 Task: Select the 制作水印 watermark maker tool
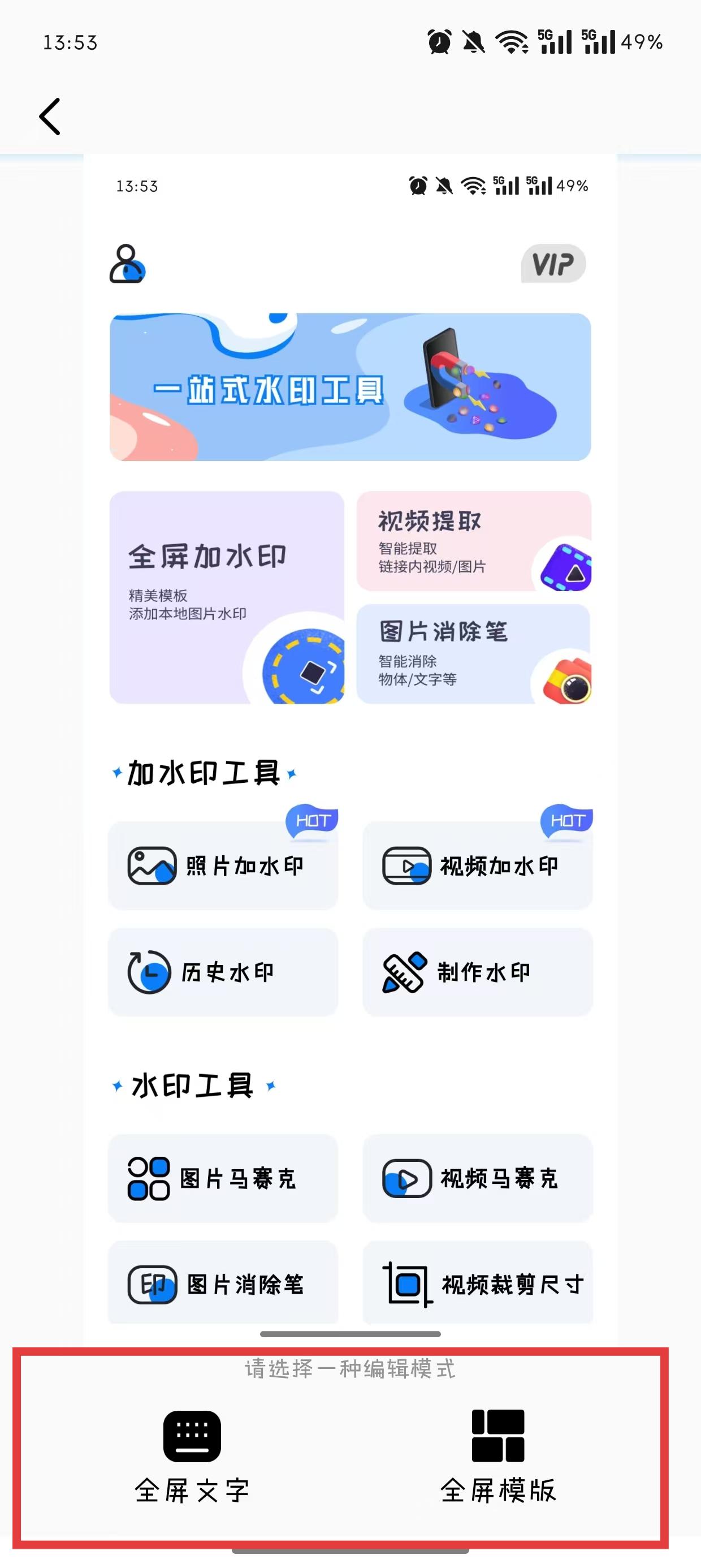[477, 972]
